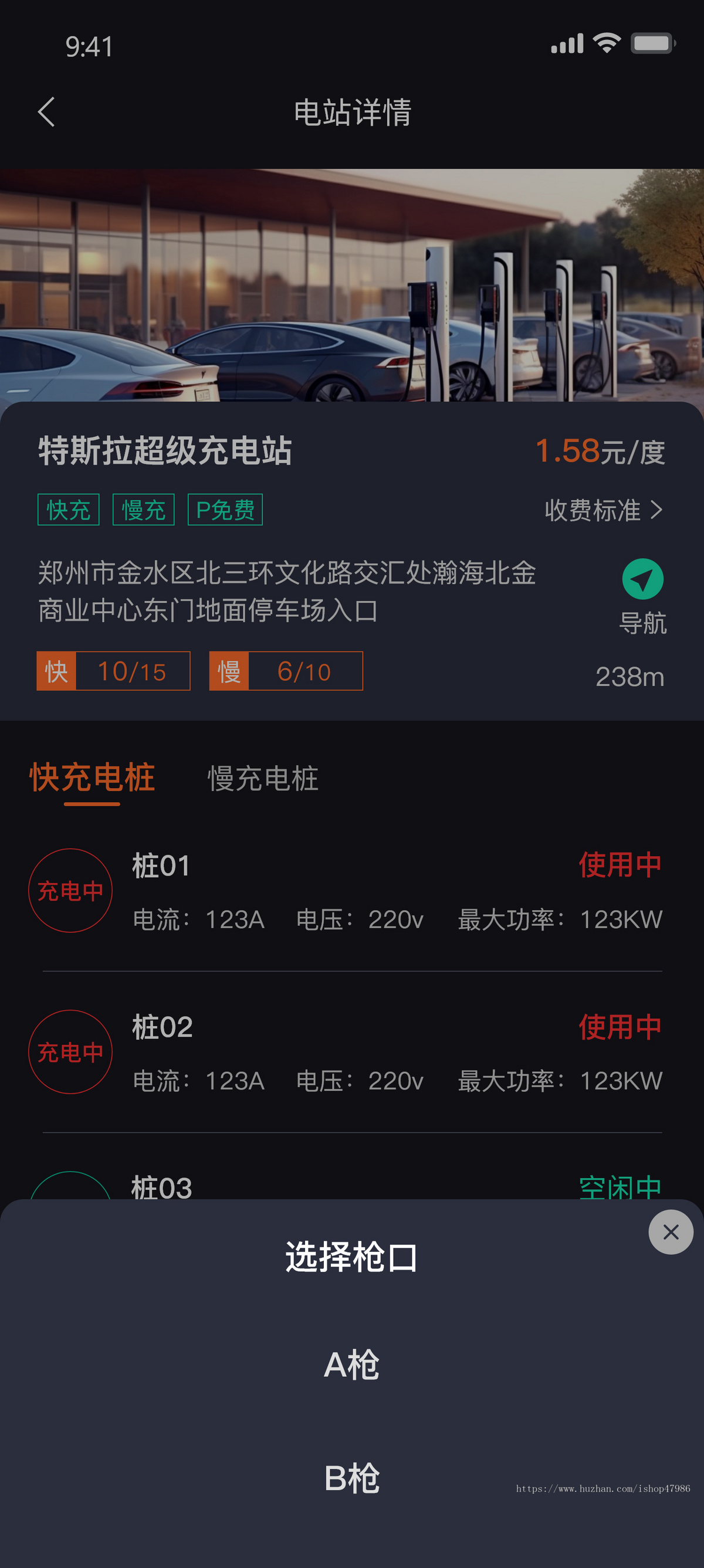Stay on the 快充电桩 tab

(92, 778)
